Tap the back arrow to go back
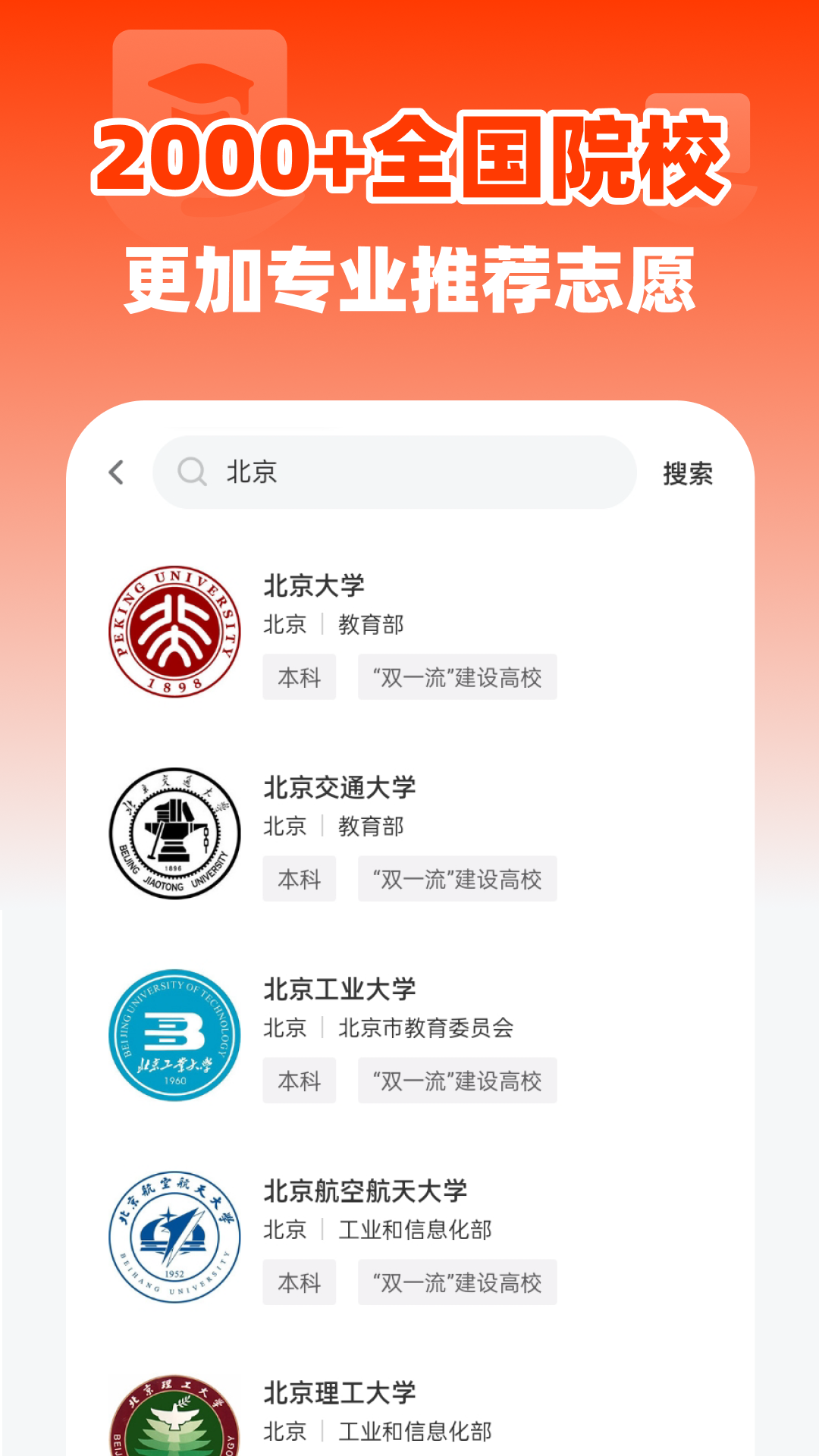This screenshot has width=819, height=1456. pyautogui.click(x=114, y=472)
